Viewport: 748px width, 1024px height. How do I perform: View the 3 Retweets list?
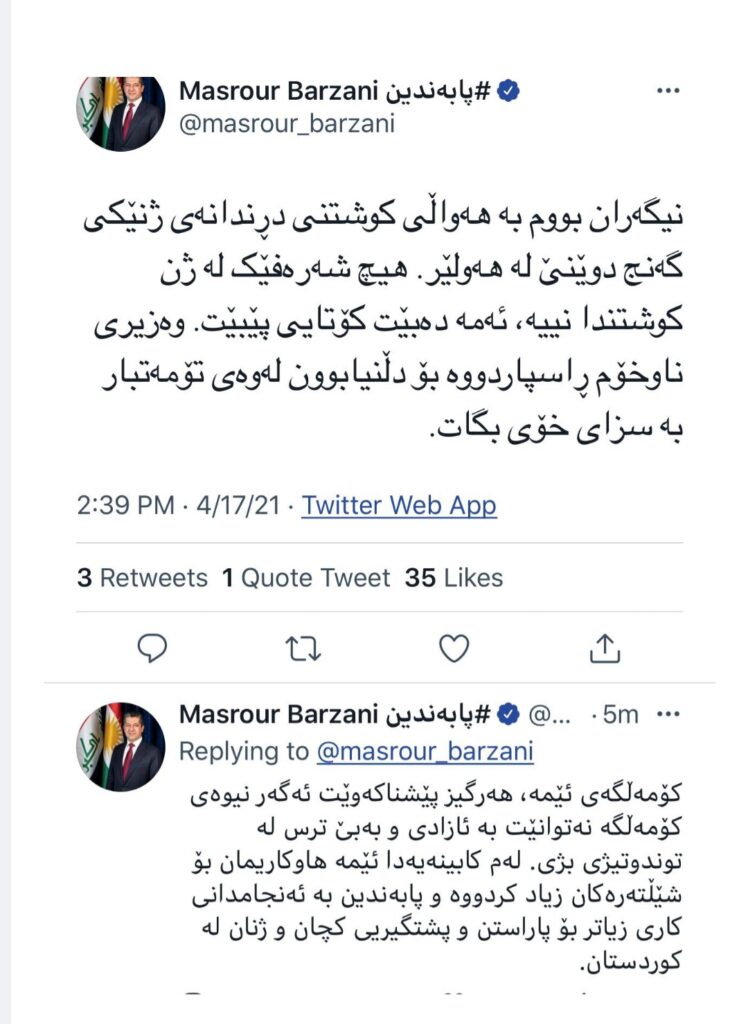142,577
